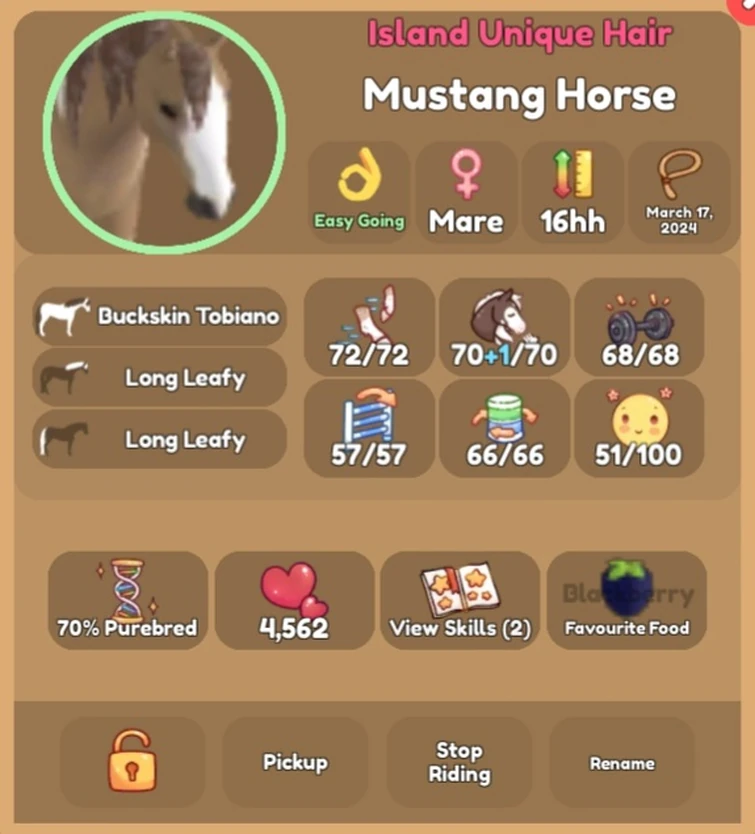Rename this horse
Image resolution: width=755 pixels, height=834 pixels.
pos(622,762)
